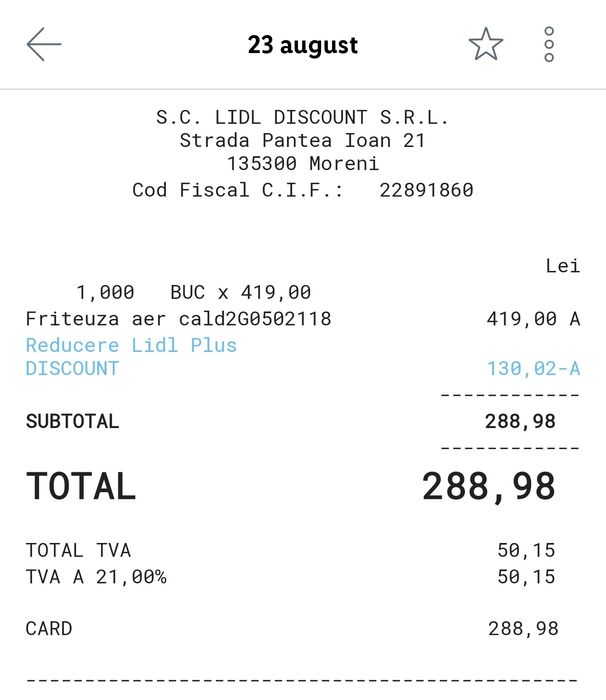Open the three-dot overflow menu
This screenshot has height=700, width=606.
click(x=549, y=45)
